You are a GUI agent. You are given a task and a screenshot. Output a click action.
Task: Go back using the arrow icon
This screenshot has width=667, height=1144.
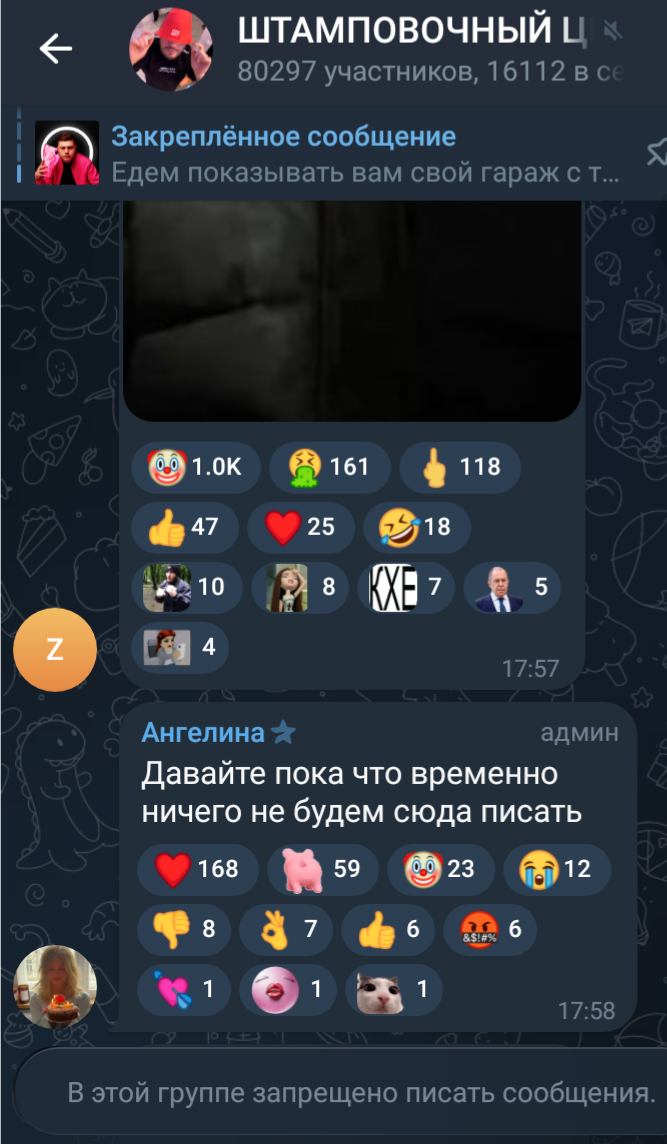(55, 49)
